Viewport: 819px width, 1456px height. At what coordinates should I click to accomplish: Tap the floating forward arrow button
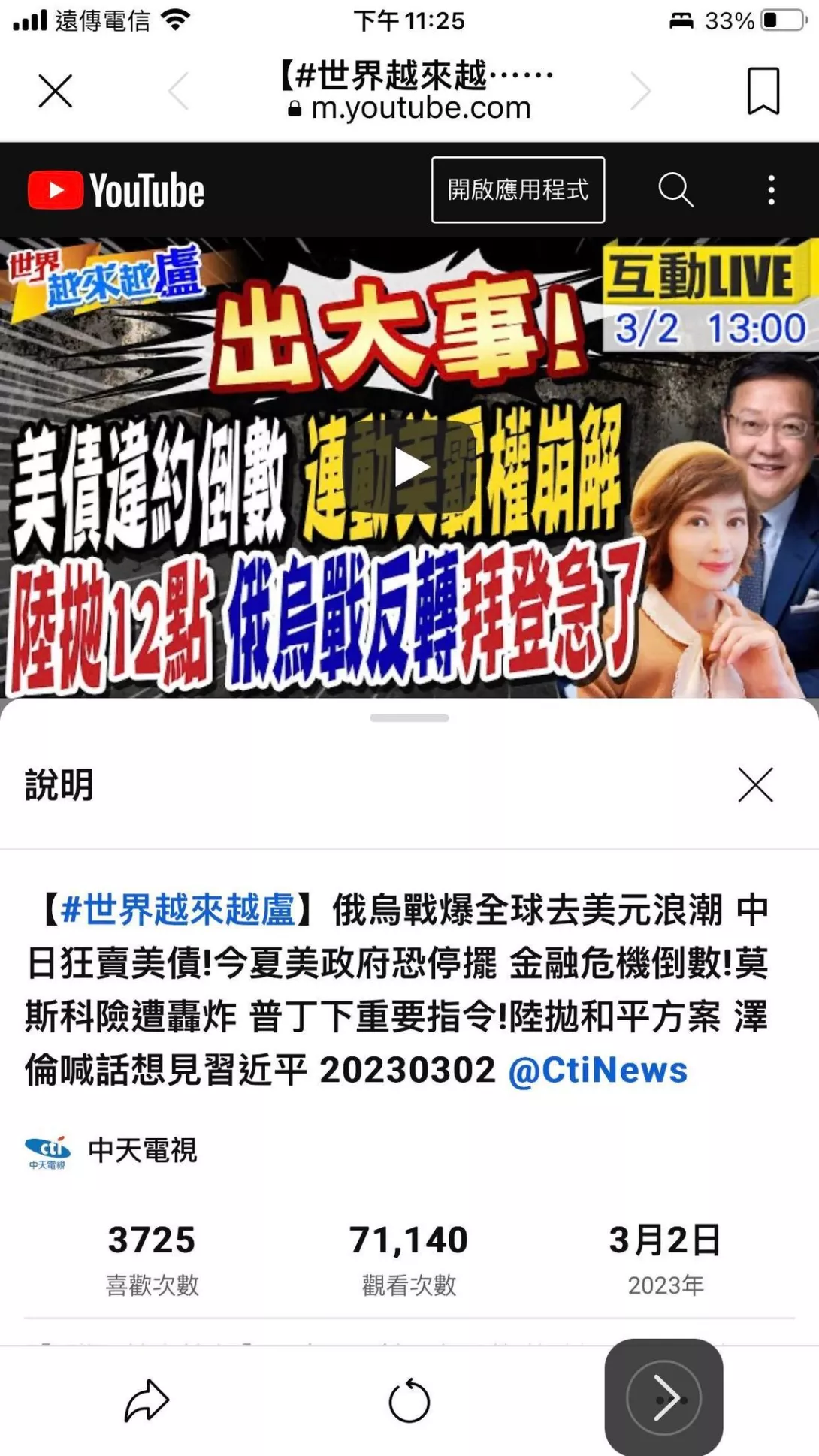coord(664,1397)
